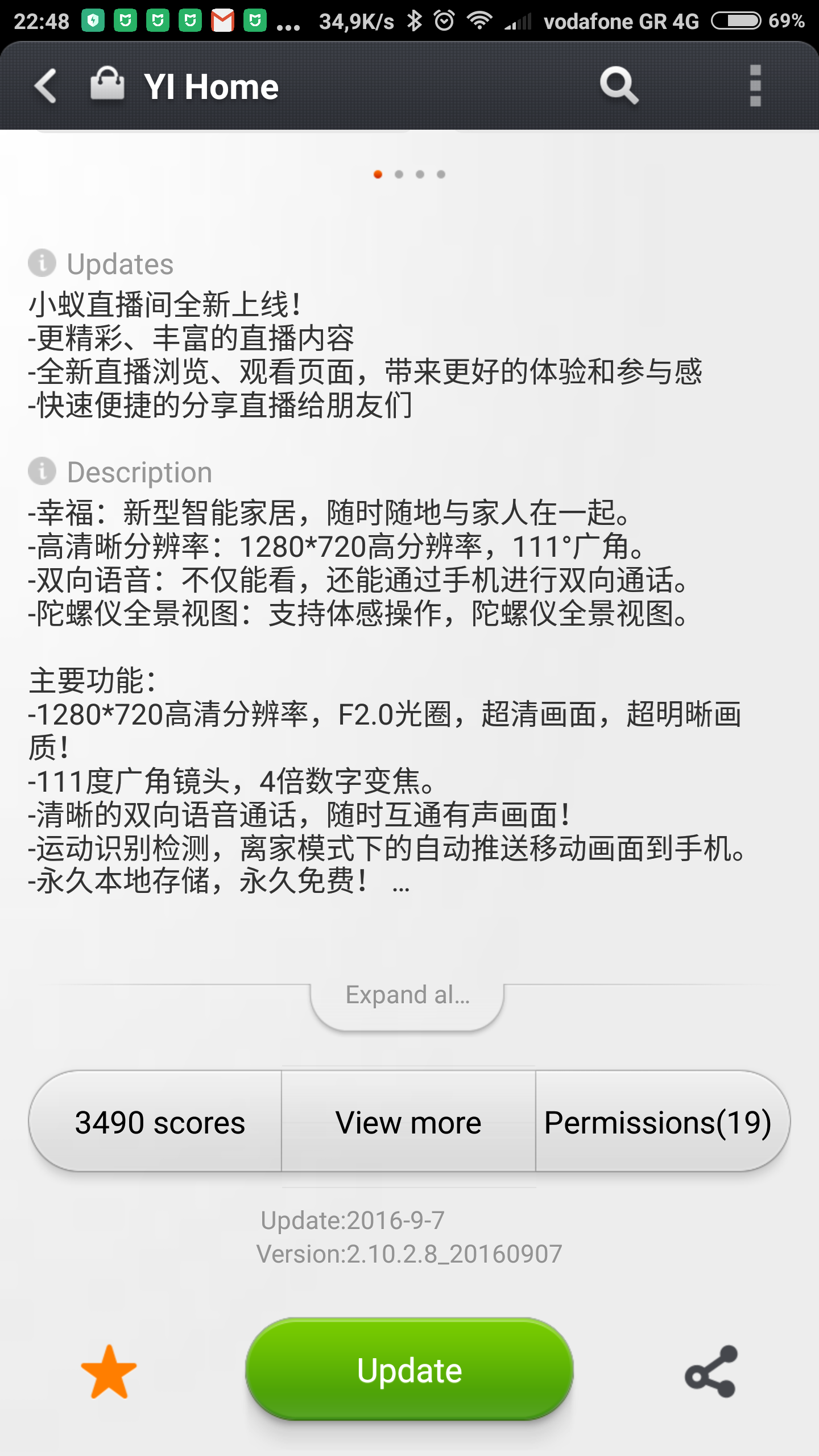
Task: Open the 3490 scores section
Action: point(159,1123)
